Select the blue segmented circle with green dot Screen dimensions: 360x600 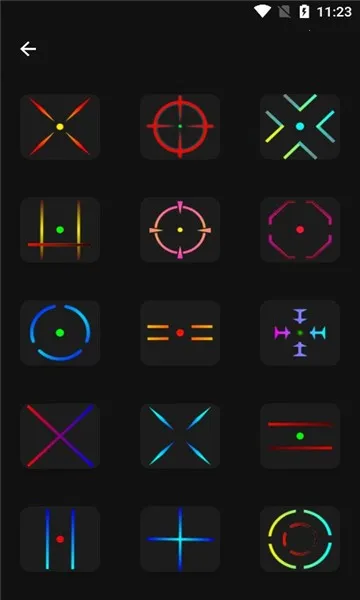pos(60,333)
